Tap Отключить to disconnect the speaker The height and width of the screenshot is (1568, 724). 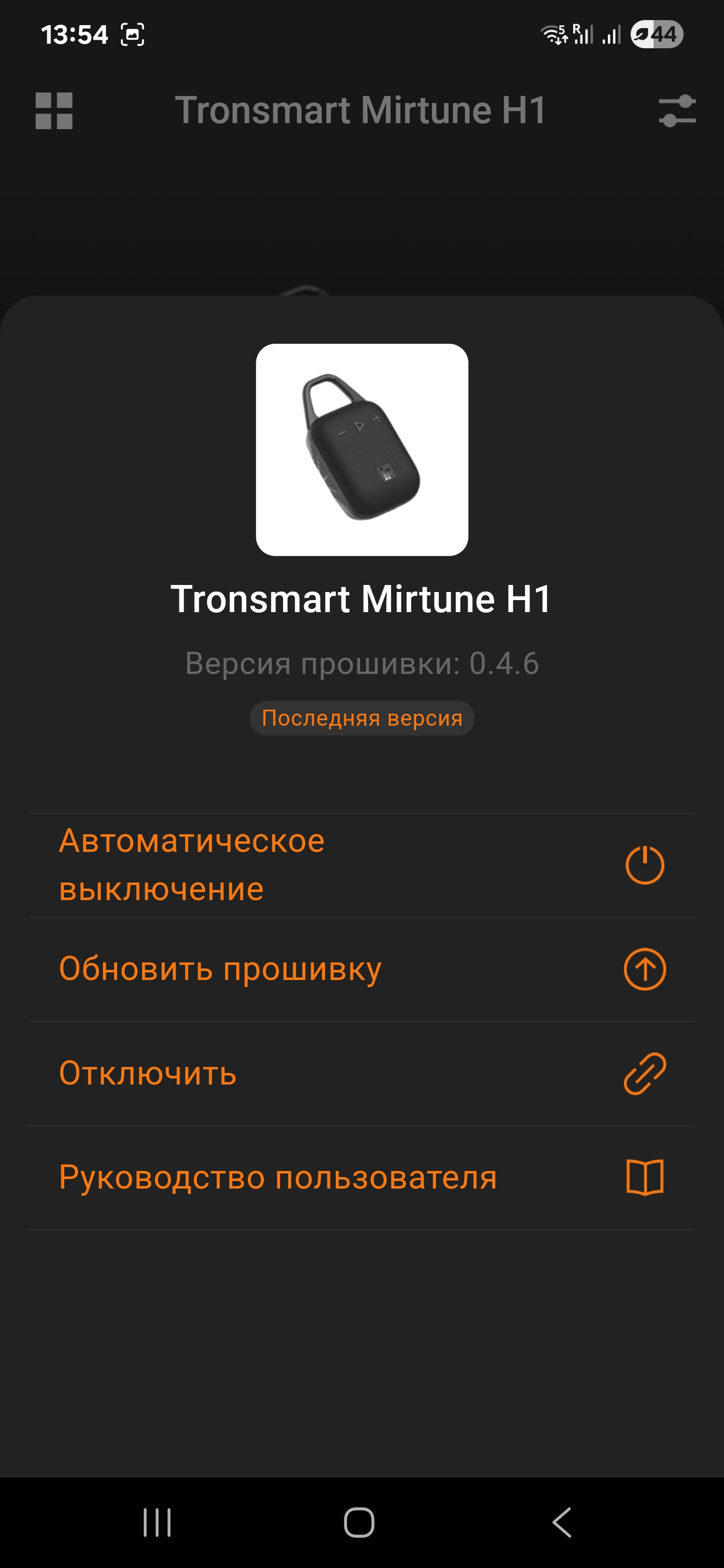click(x=361, y=1073)
